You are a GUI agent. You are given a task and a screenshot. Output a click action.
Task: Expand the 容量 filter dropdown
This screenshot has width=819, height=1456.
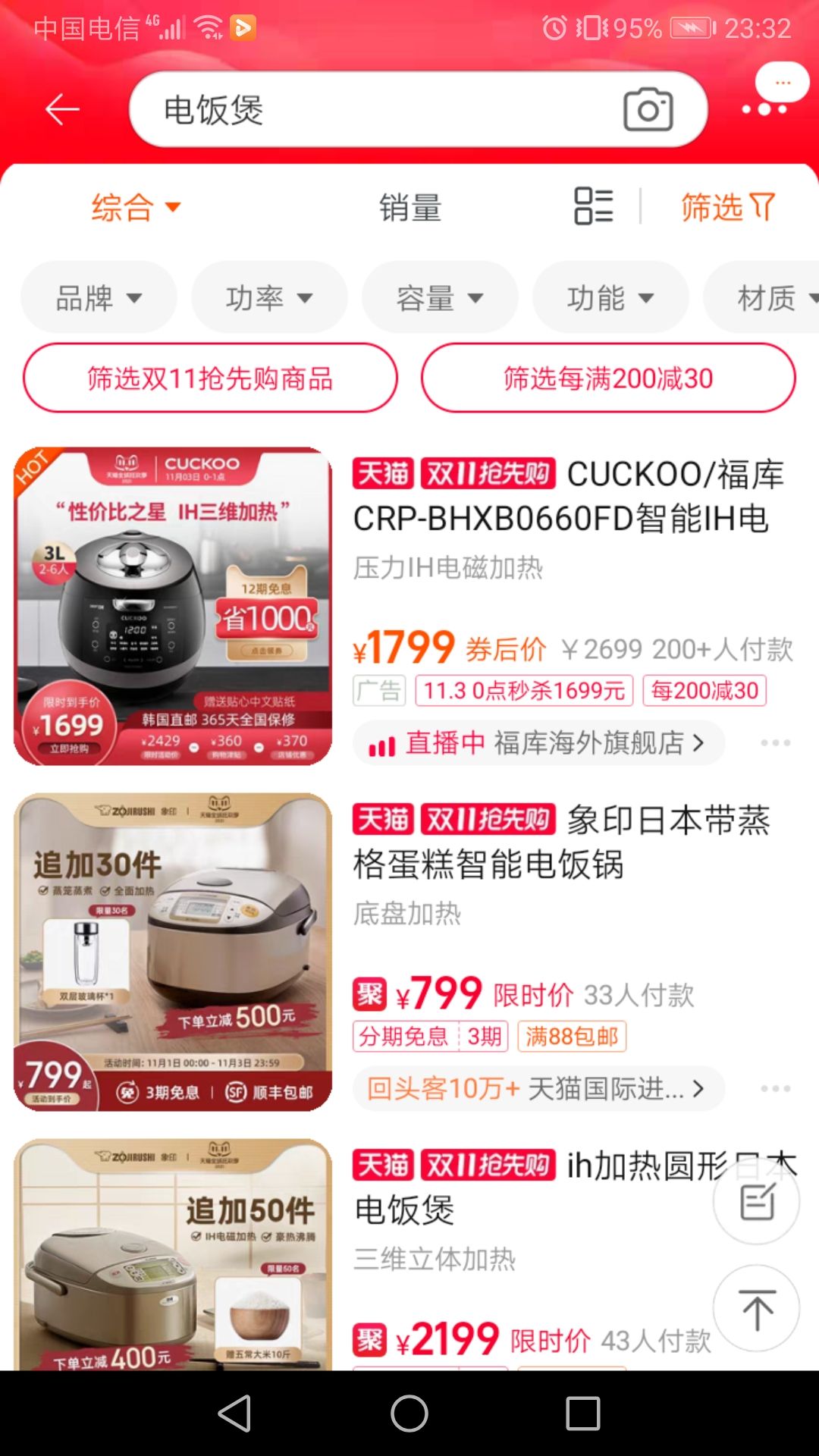pyautogui.click(x=440, y=297)
